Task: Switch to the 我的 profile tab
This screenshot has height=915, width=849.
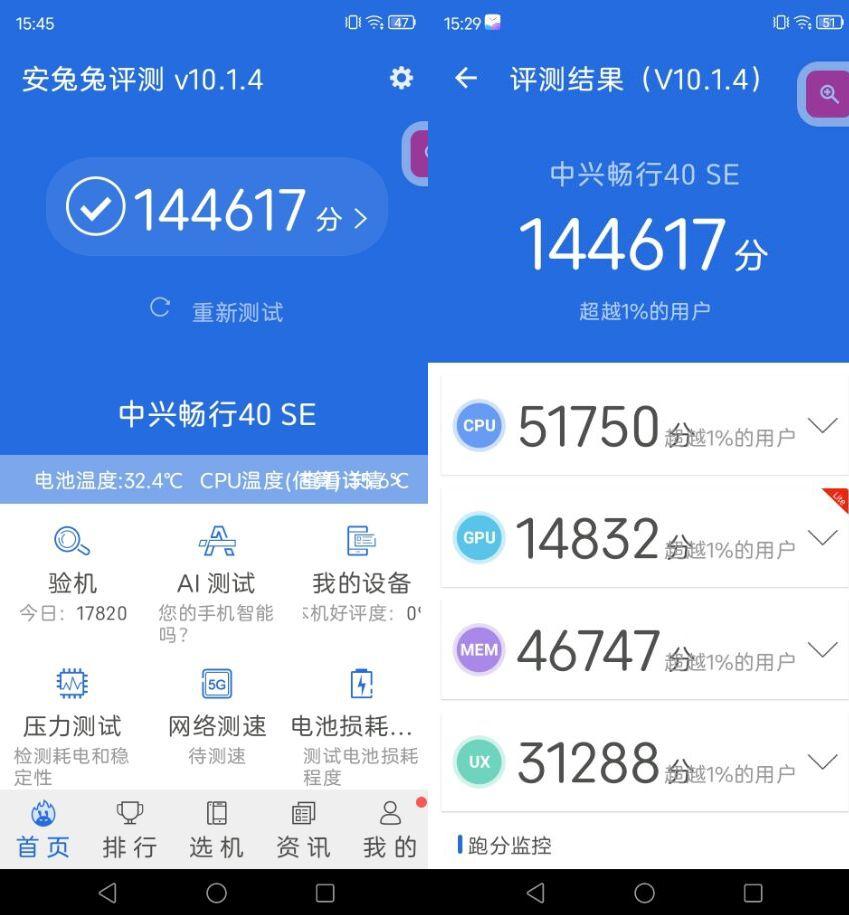Action: pyautogui.click(x=390, y=830)
